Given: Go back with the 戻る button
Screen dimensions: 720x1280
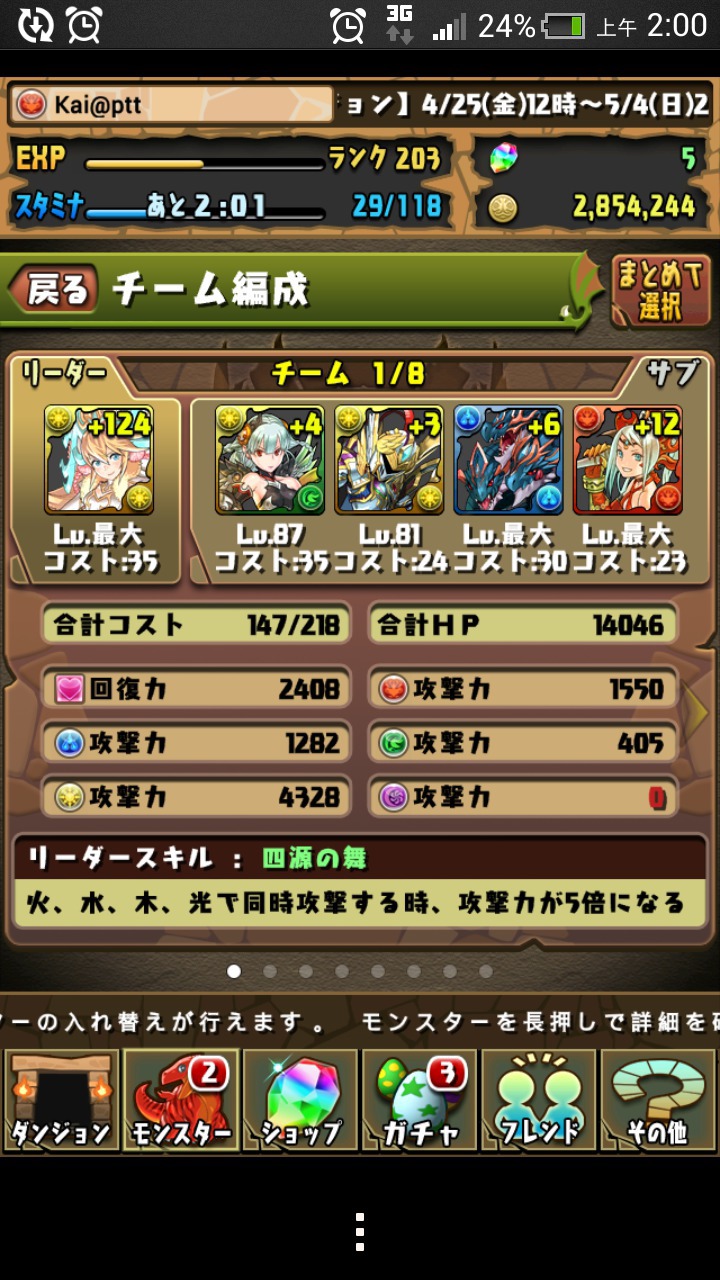Looking at the screenshot, I should 54,290.
